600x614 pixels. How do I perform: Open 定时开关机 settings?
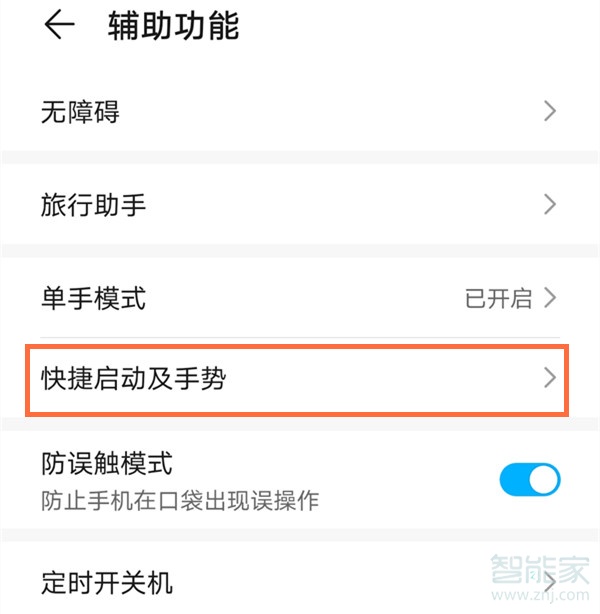pos(298,581)
